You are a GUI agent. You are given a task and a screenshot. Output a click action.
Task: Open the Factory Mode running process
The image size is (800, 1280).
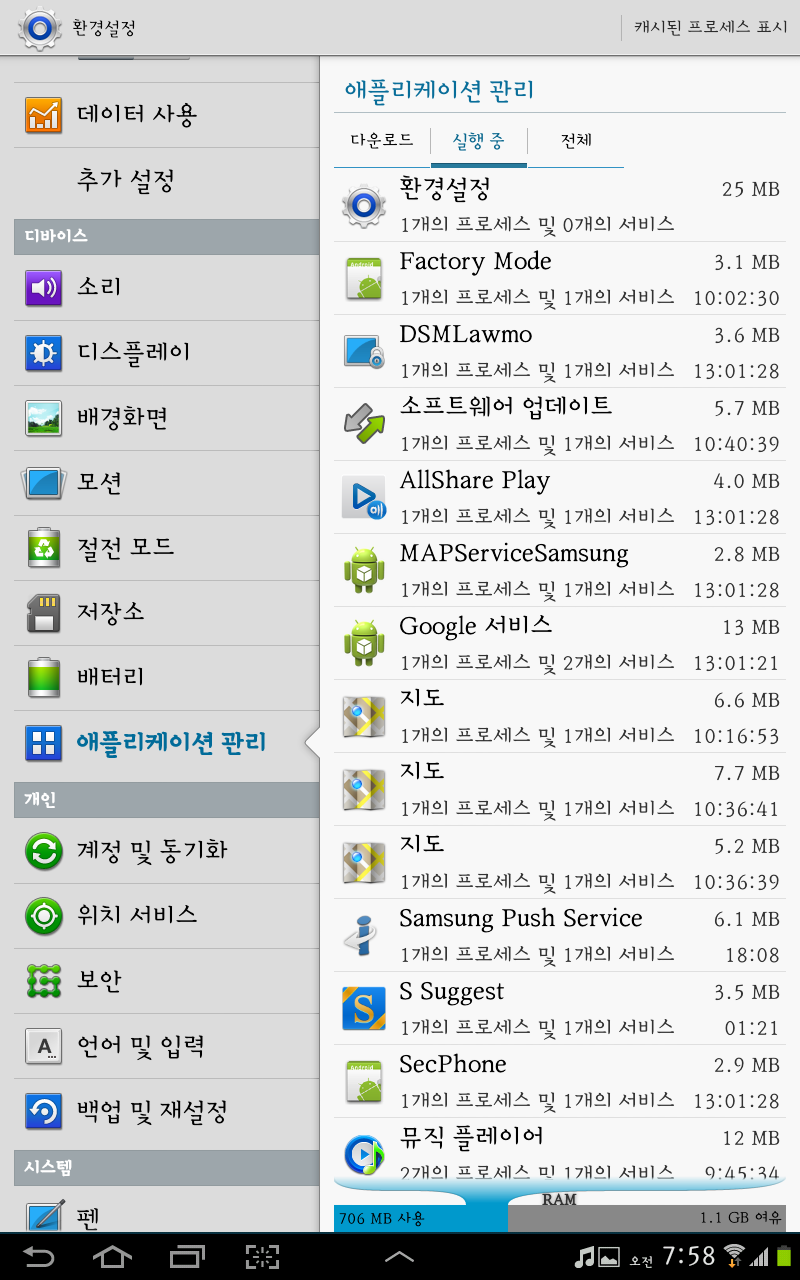(560, 278)
